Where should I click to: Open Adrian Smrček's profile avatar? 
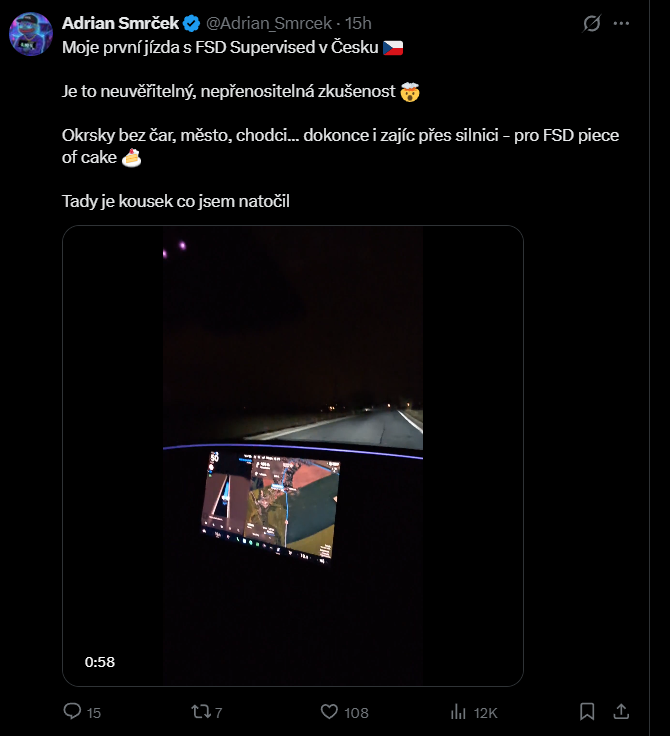tap(31, 34)
